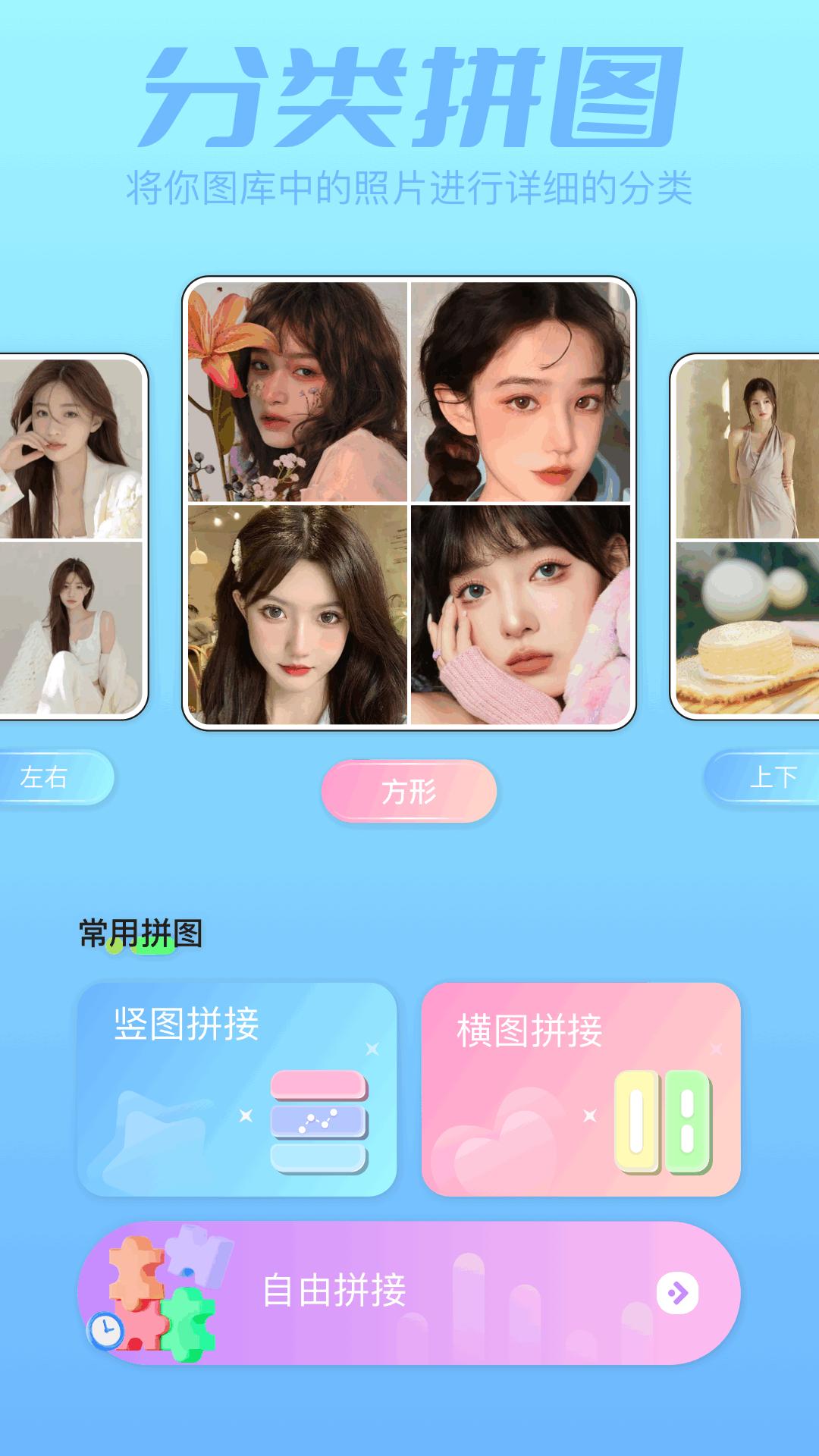The height and width of the screenshot is (1456, 819).
Task: Choose the 上下 layout option
Action: coord(767,777)
